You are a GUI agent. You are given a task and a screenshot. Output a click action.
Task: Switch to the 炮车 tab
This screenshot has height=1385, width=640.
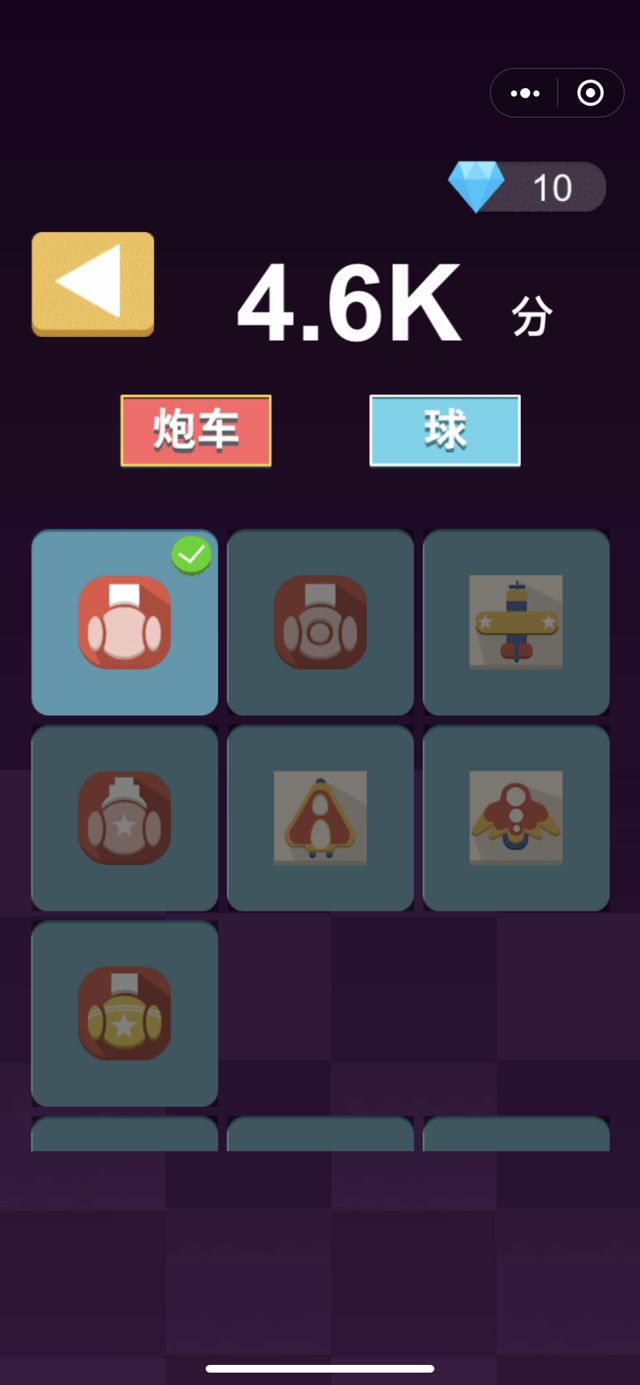196,431
